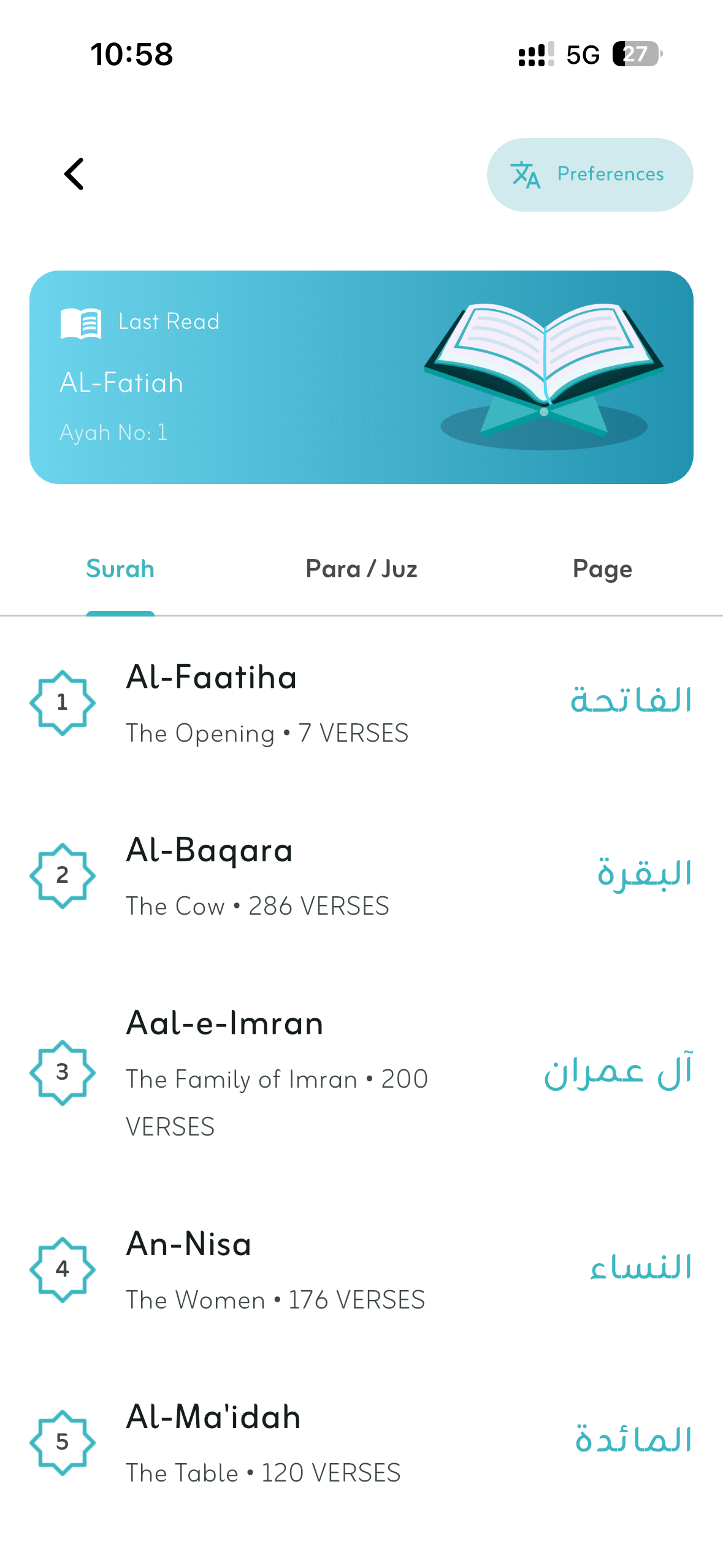Switch to the Page tab
This screenshot has width=723, height=1568.
coord(602,569)
